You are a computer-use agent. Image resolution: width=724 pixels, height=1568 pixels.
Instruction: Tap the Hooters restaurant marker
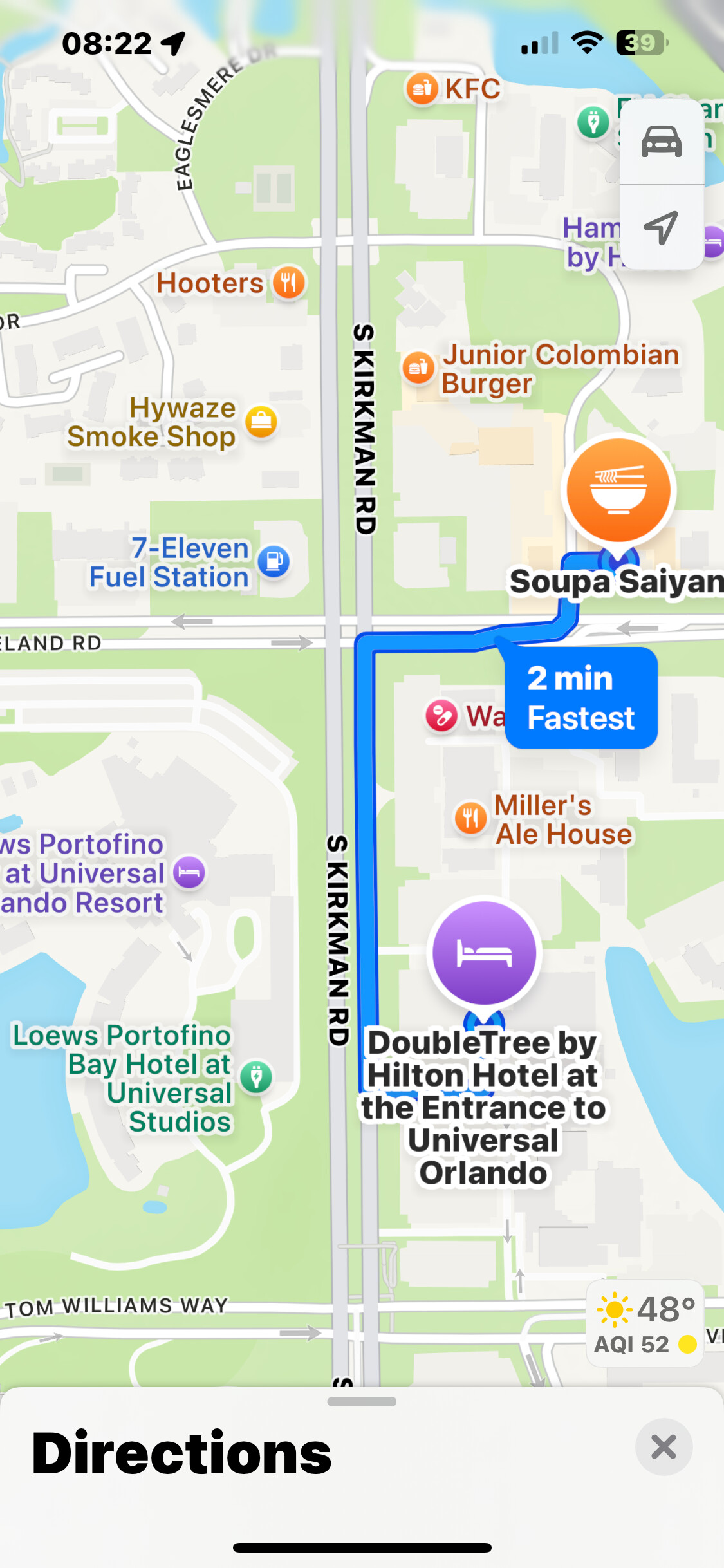pyautogui.click(x=289, y=283)
